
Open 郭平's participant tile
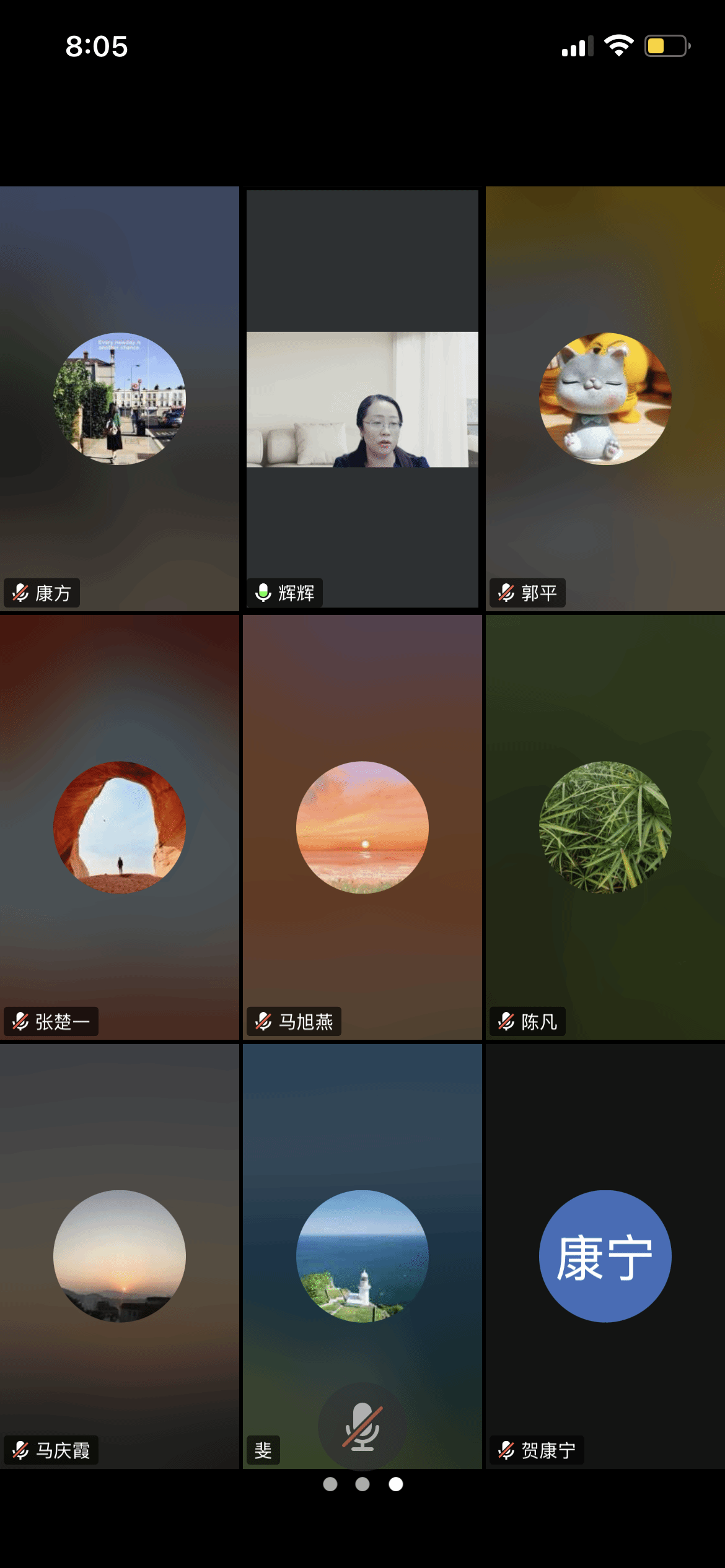point(605,399)
